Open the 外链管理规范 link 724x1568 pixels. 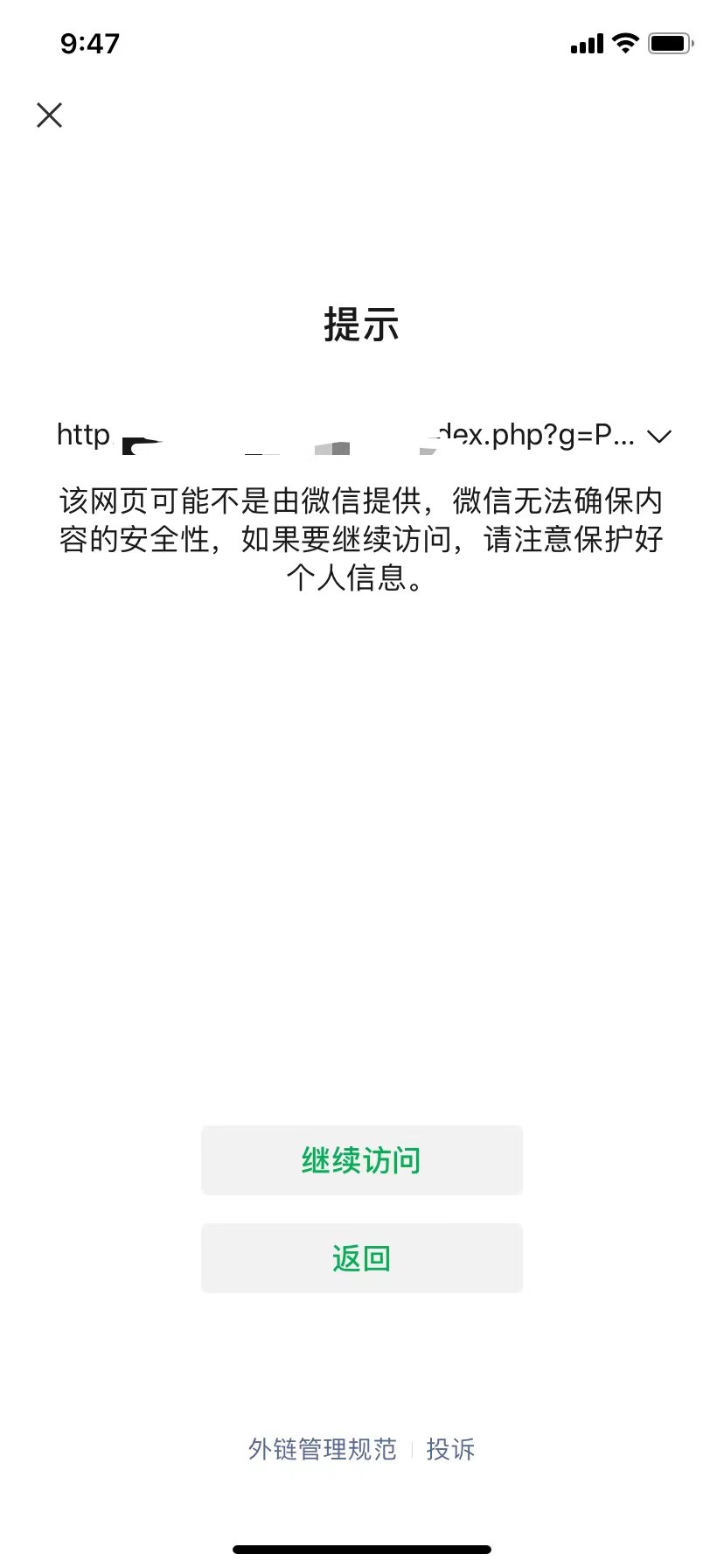click(x=322, y=1449)
